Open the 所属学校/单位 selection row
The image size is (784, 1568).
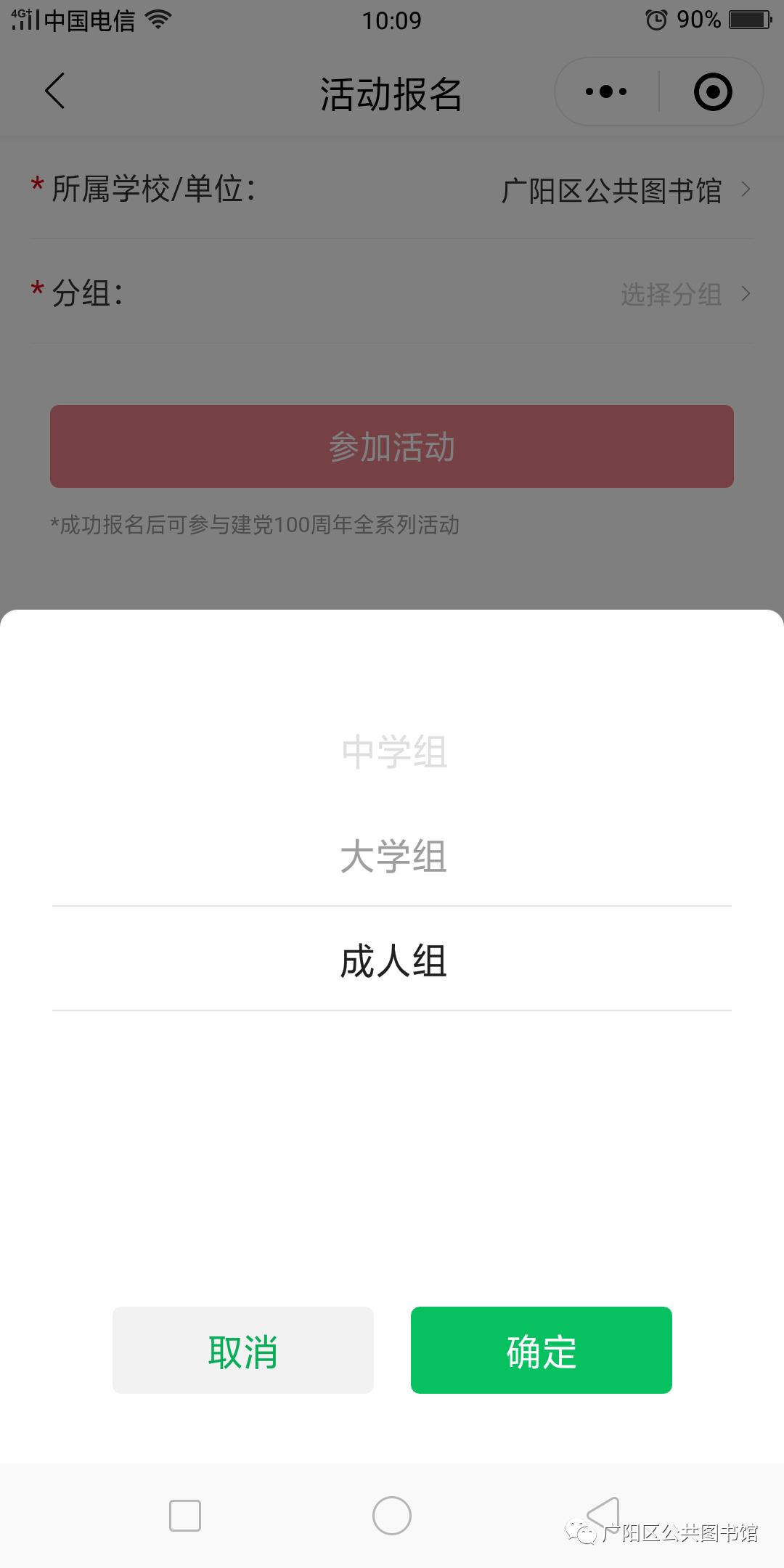click(x=392, y=190)
